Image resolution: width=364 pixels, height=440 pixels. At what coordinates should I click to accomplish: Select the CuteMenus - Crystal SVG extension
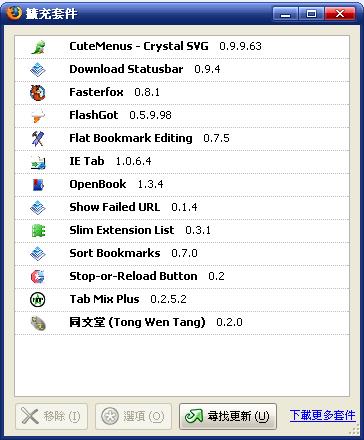click(182, 47)
